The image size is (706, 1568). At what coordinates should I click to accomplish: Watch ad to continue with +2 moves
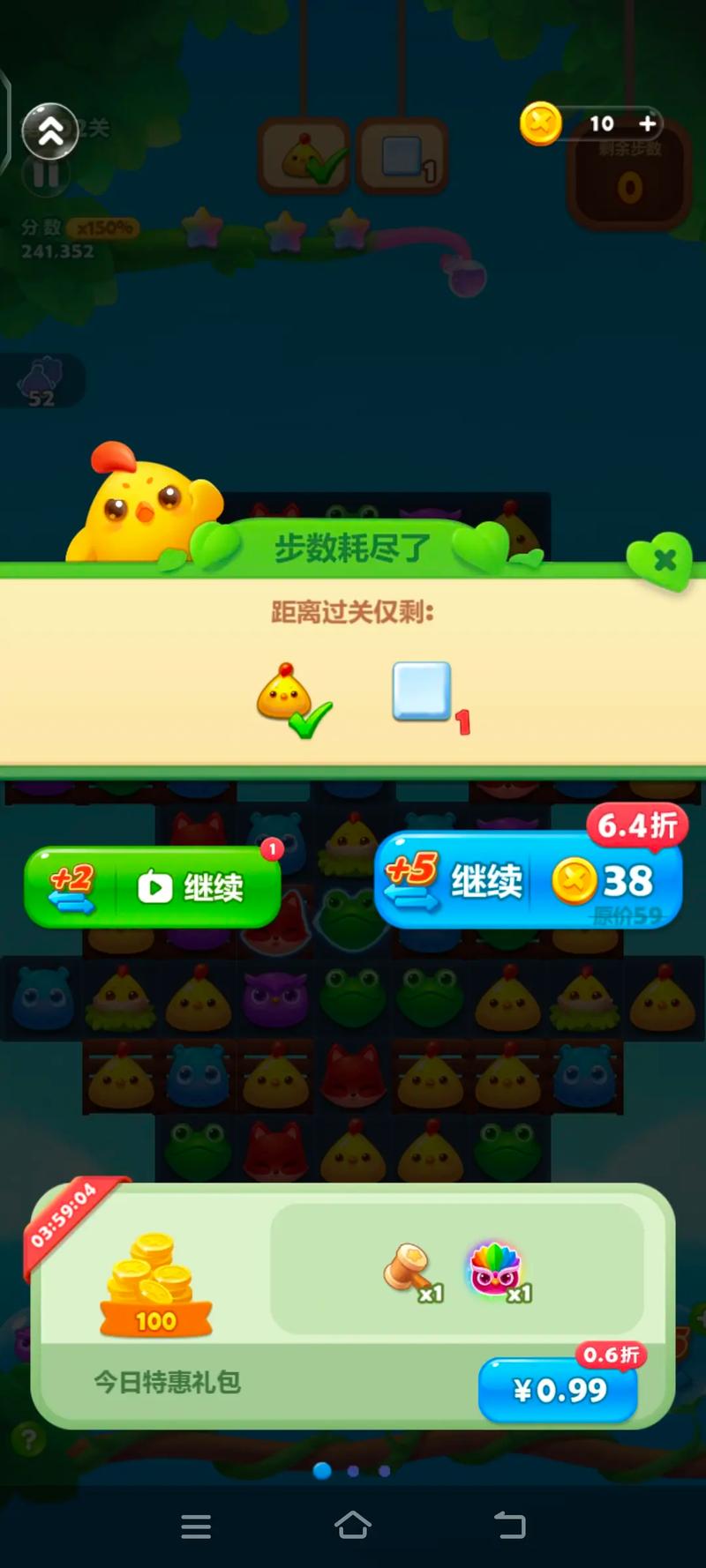coord(153,887)
